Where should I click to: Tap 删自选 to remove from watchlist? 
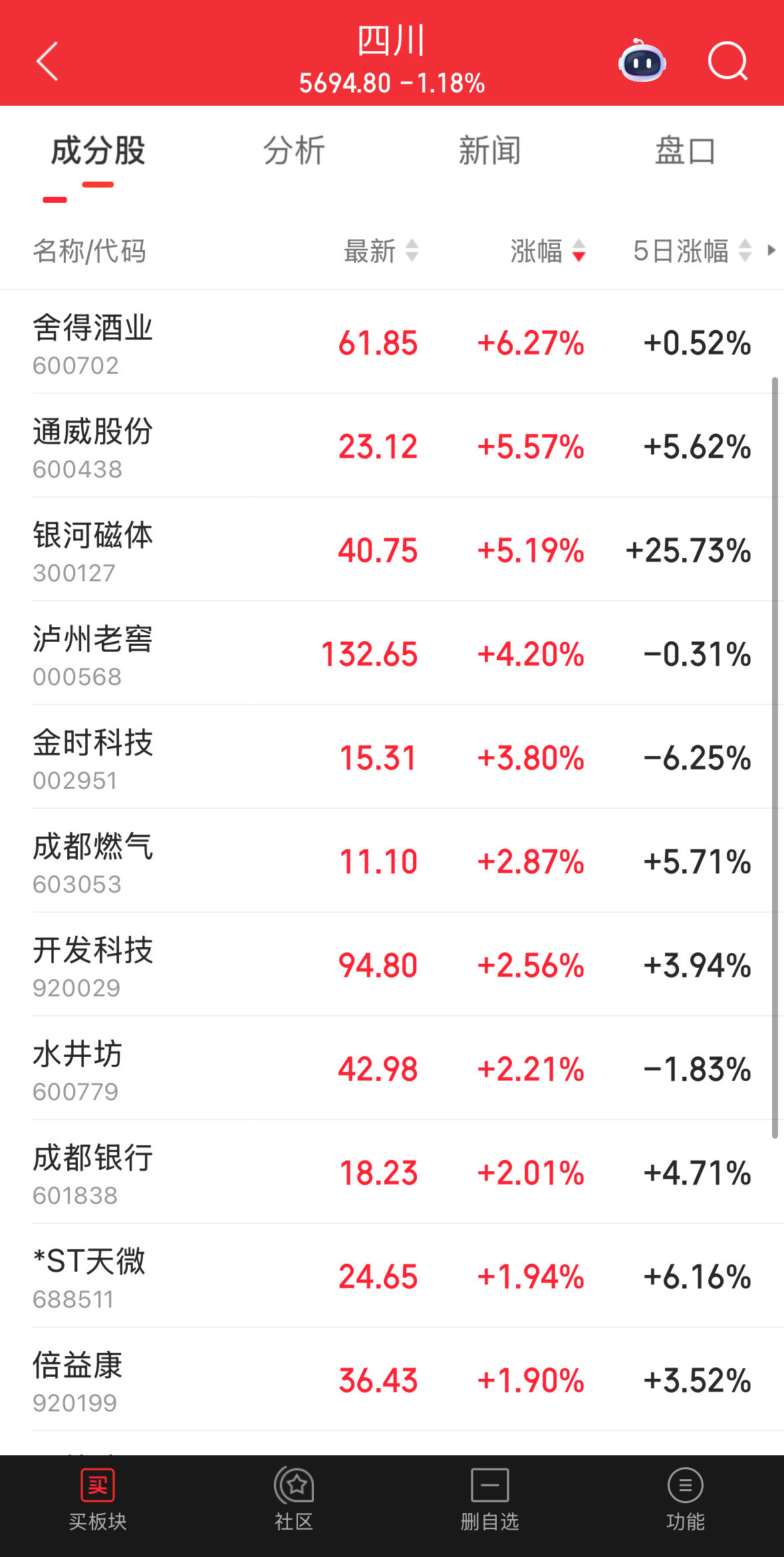pos(489,1500)
